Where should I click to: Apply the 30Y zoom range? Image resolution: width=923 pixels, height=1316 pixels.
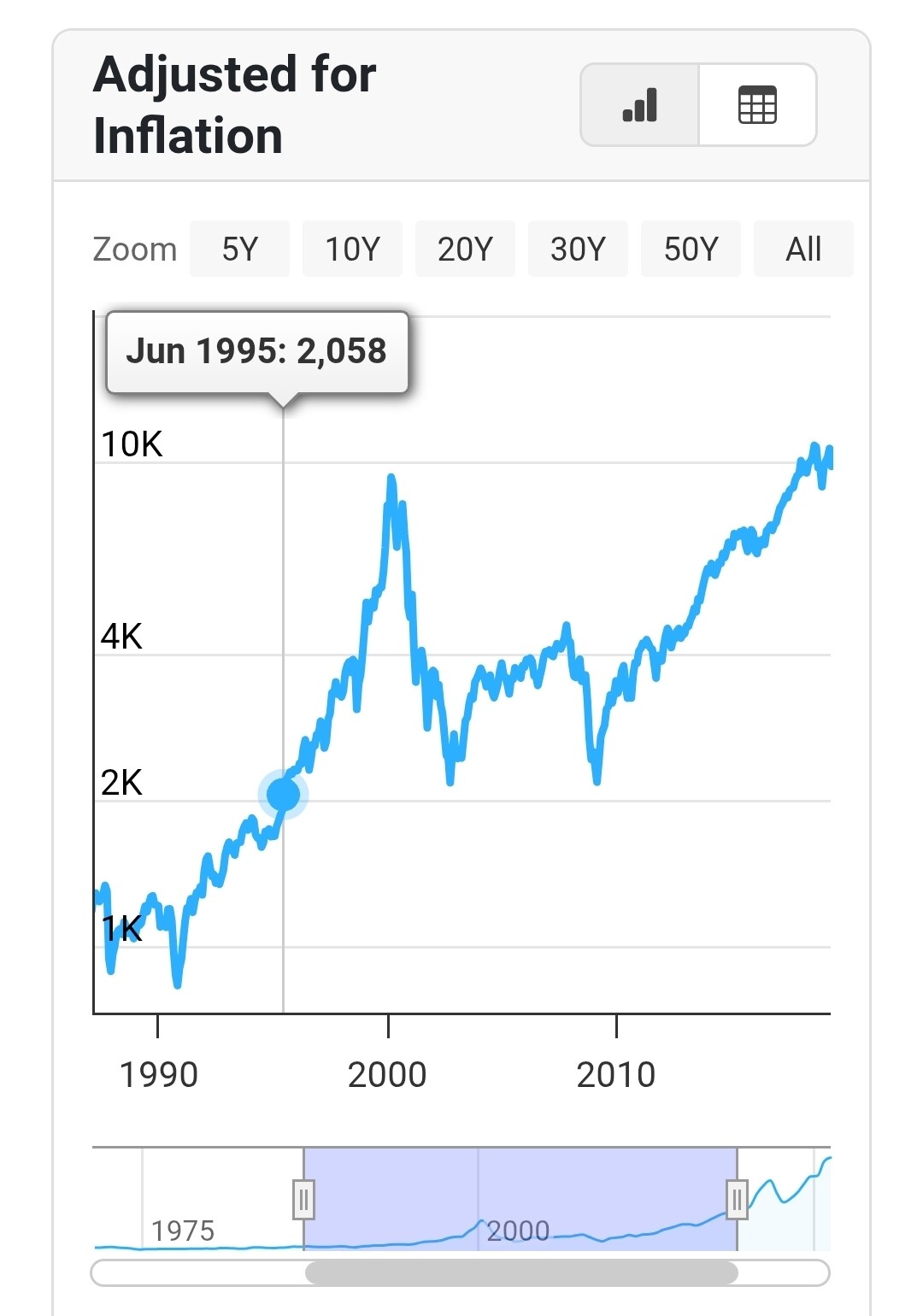coord(578,249)
